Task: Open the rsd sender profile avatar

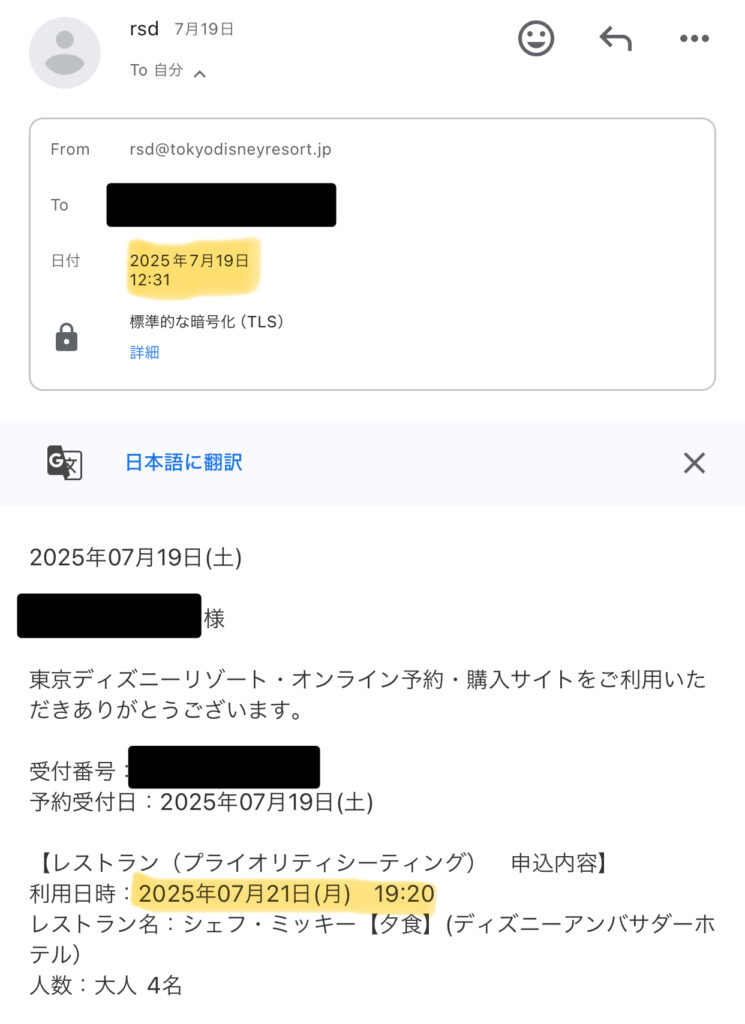Action: (65, 52)
